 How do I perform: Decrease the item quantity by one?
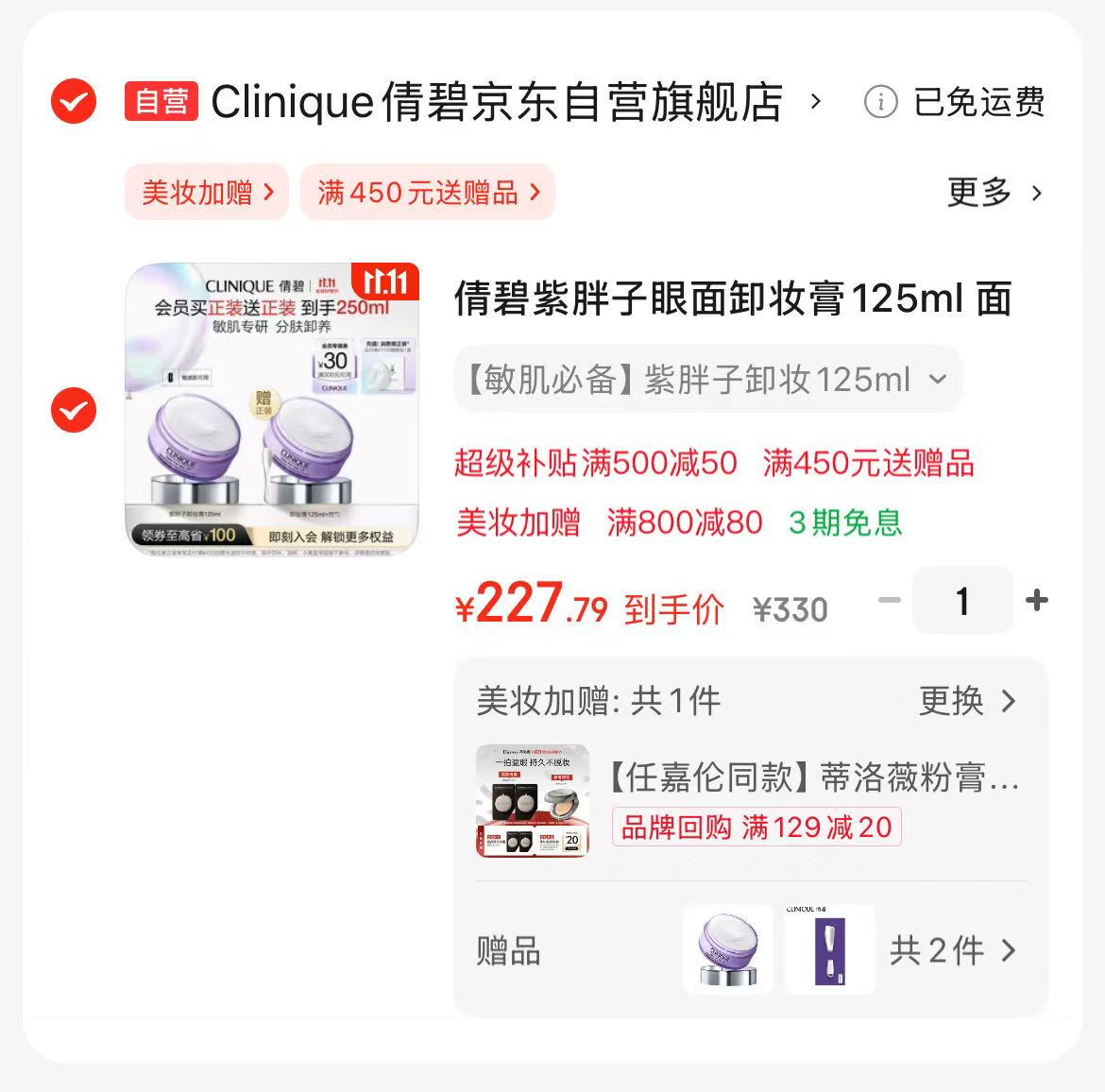pyautogui.click(x=889, y=601)
